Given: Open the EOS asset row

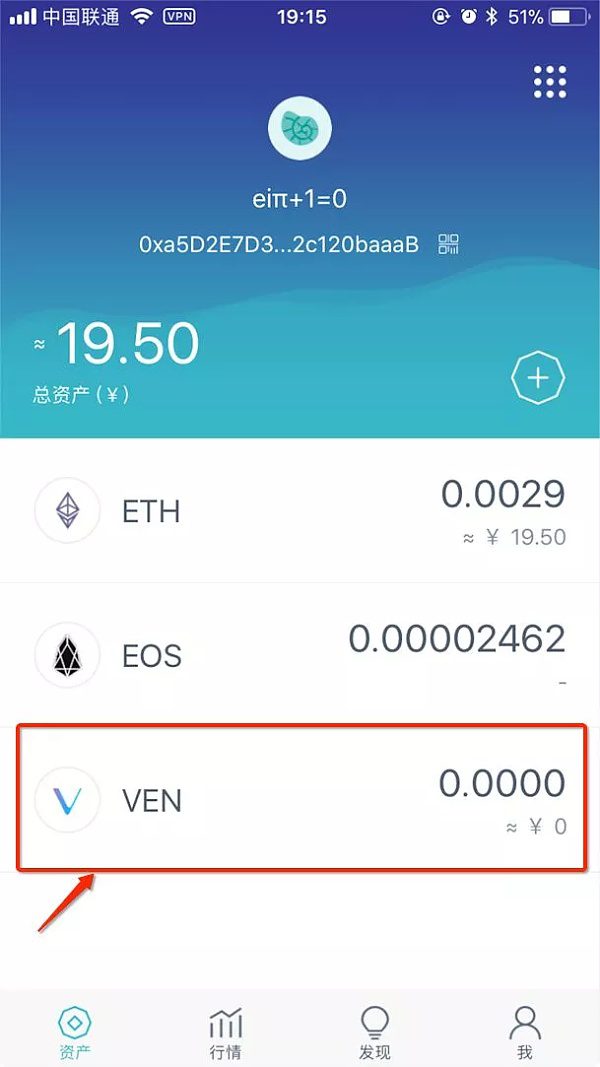Looking at the screenshot, I should point(300,655).
